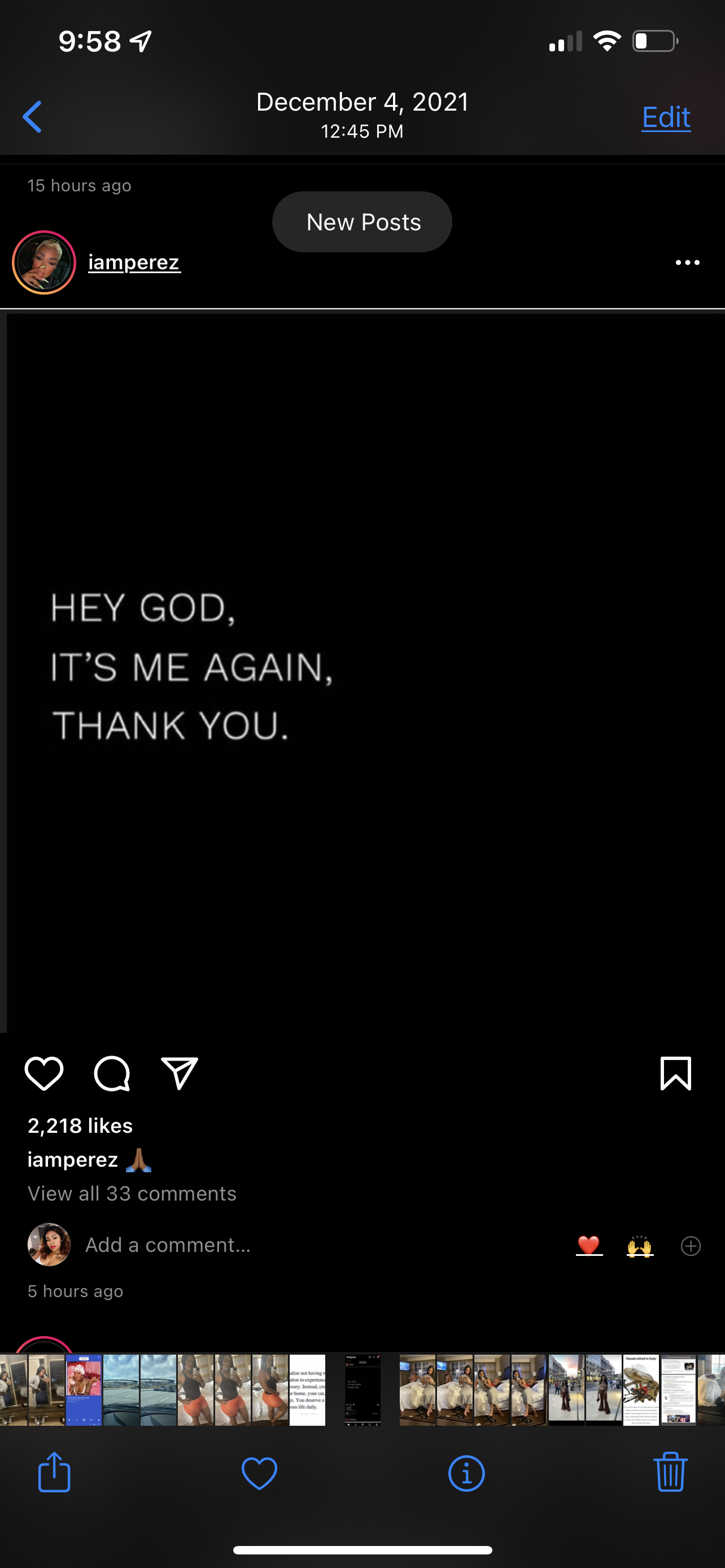Tap Edit to modify this photo
Screen dimensions: 725x1568
pos(665,117)
